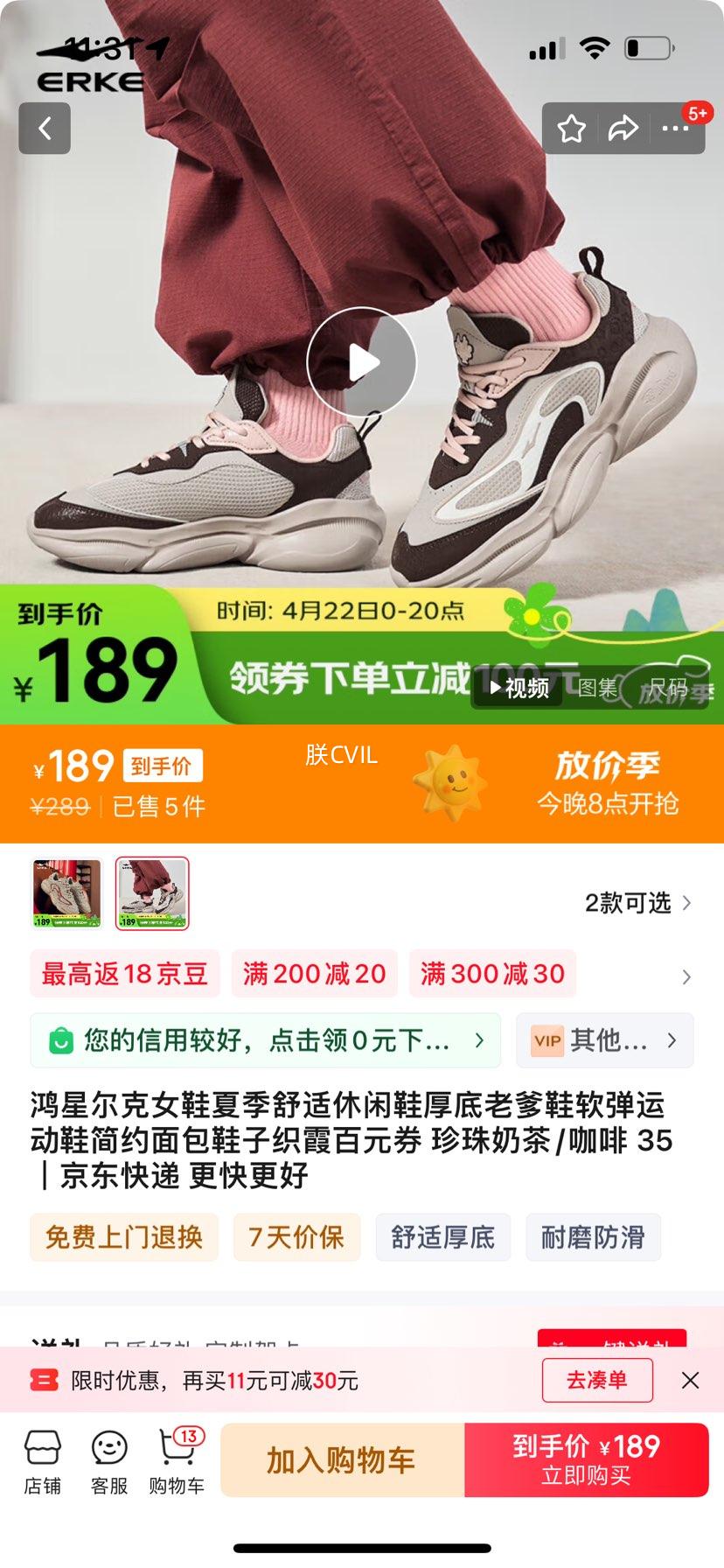Favorite the product with the star icon
This screenshot has height=1568, width=724.
pos(573,128)
